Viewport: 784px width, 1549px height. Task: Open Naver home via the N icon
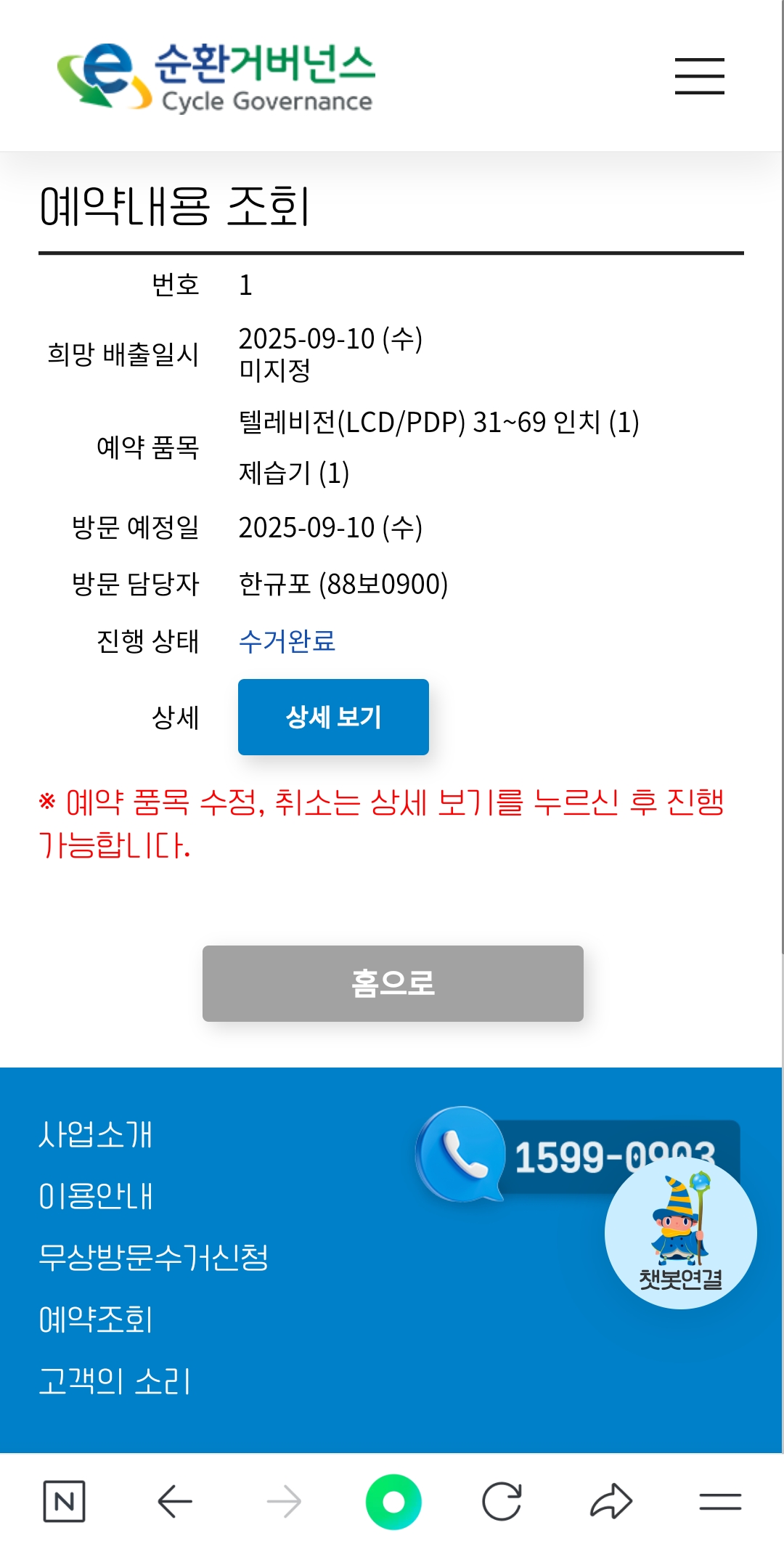pyautogui.click(x=65, y=1501)
